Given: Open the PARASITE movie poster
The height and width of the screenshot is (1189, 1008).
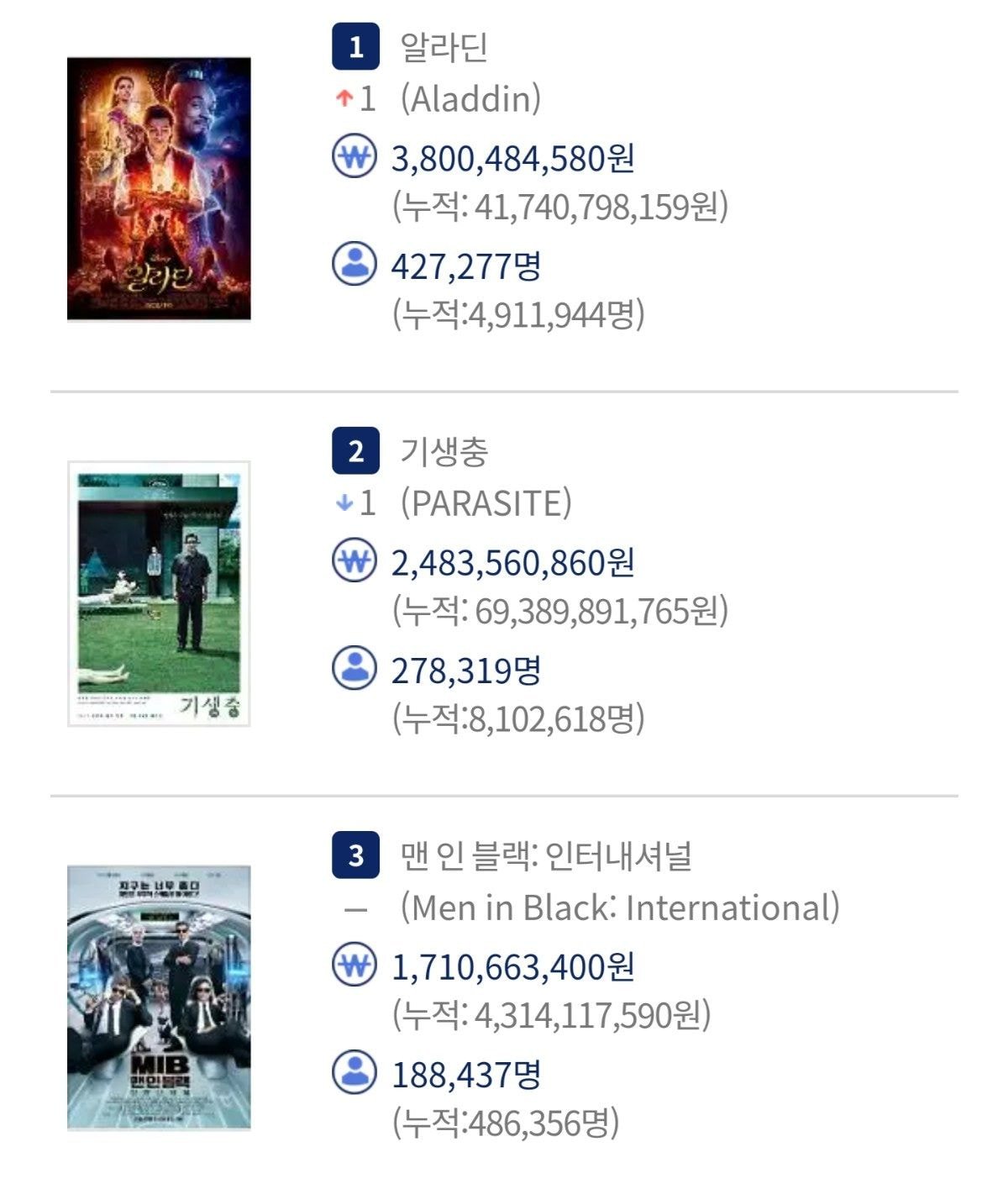Looking at the screenshot, I should click(159, 593).
